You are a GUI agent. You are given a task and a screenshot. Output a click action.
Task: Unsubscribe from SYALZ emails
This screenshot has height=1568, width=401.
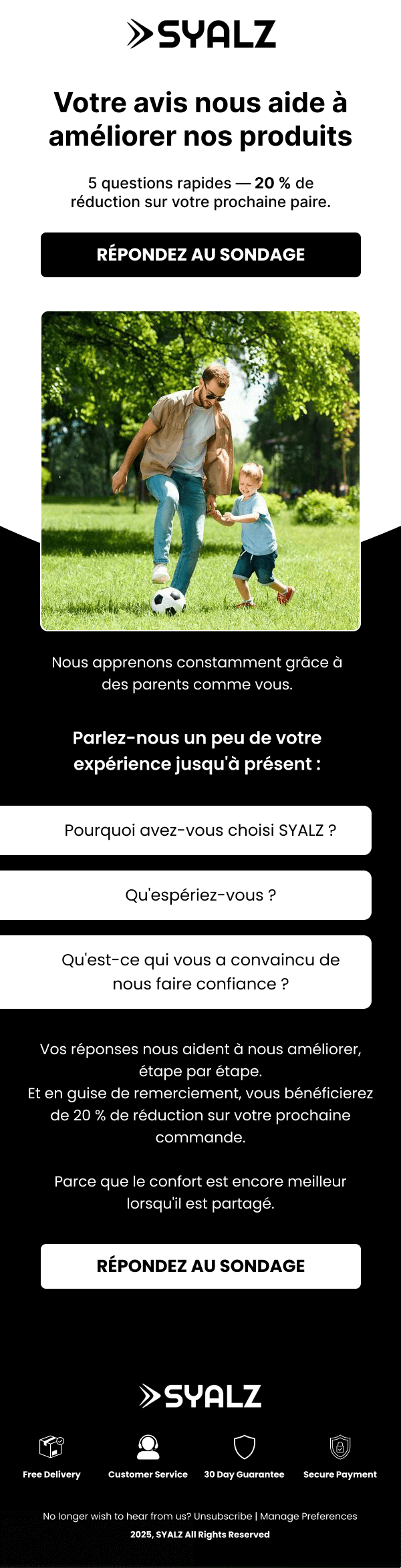click(x=223, y=1516)
